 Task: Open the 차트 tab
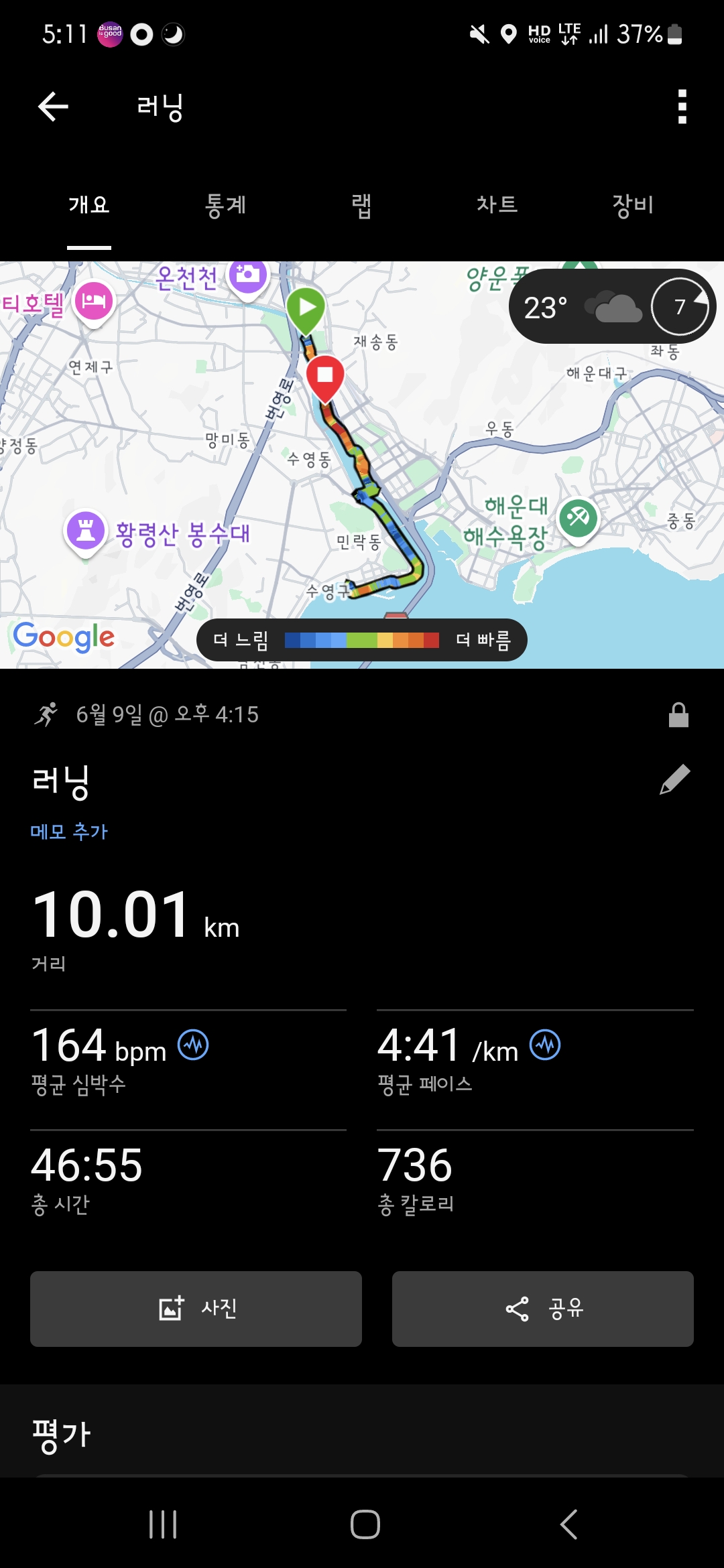click(497, 204)
